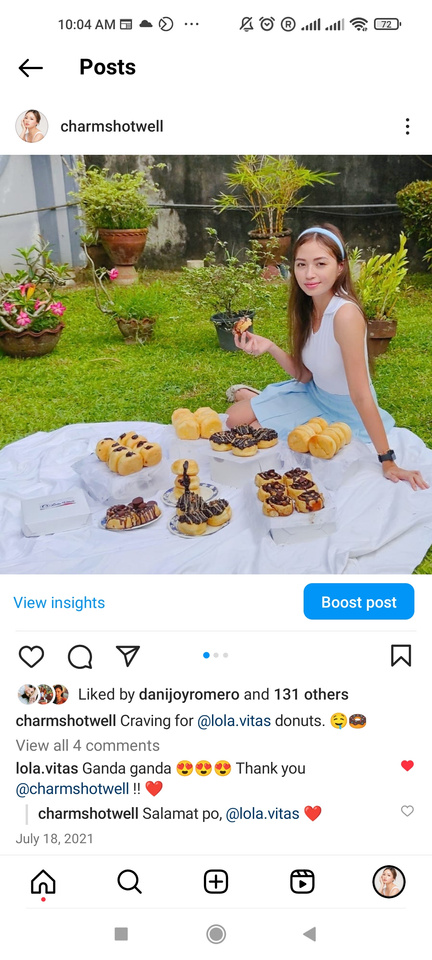The height and width of the screenshot is (960, 432).
Task: View the list of 131 others who liked
Action: 311,694
